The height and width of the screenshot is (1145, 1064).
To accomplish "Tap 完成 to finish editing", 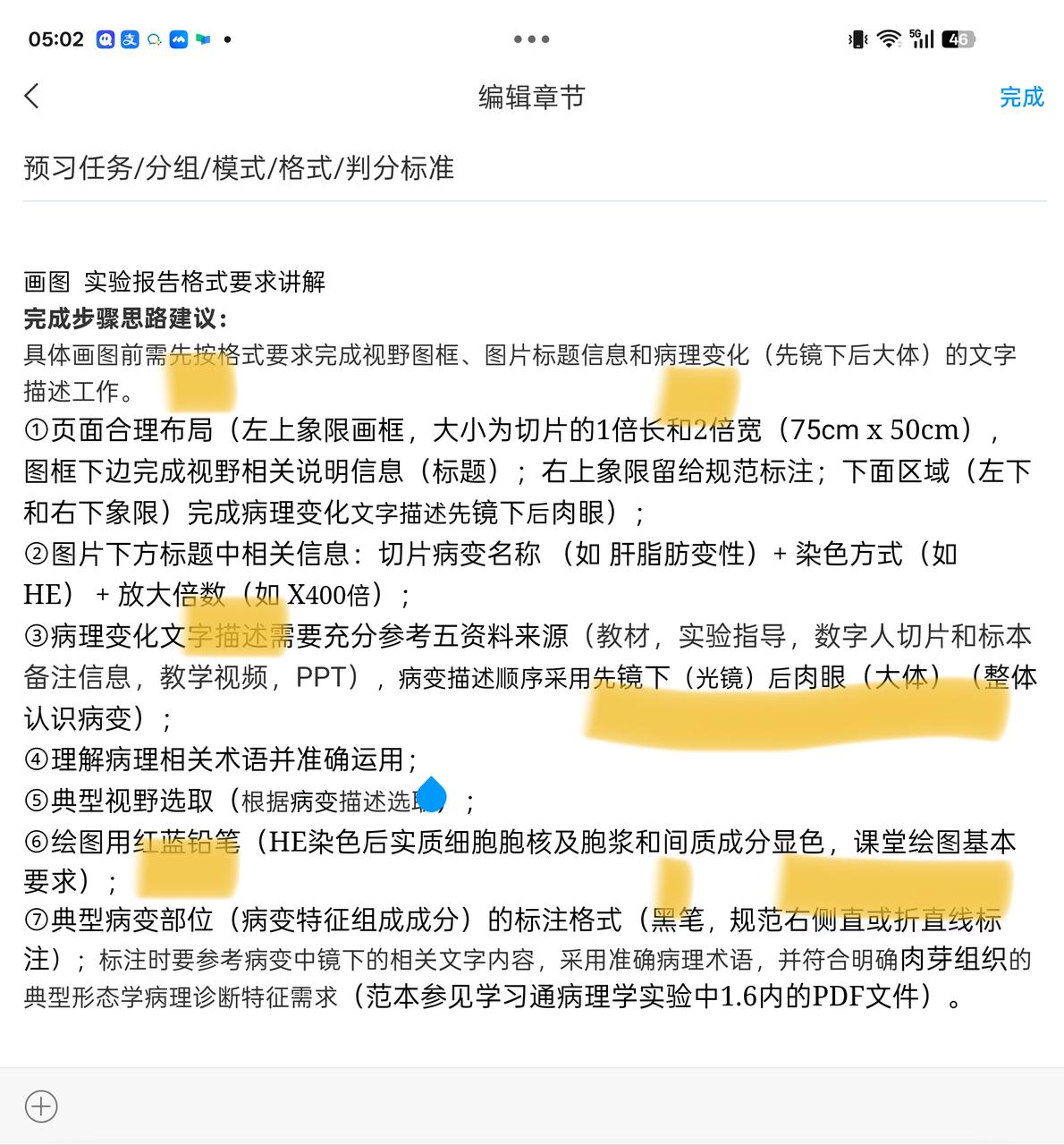I will (1021, 97).
